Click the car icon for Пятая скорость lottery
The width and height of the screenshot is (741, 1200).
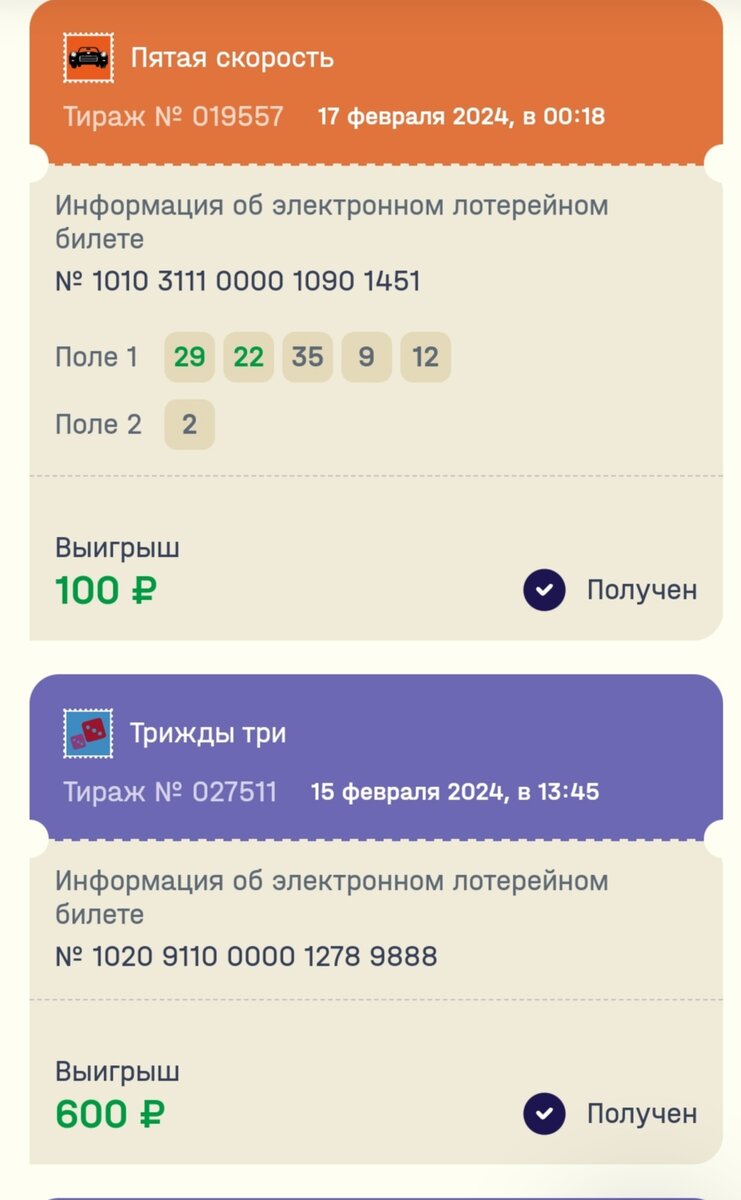point(88,57)
